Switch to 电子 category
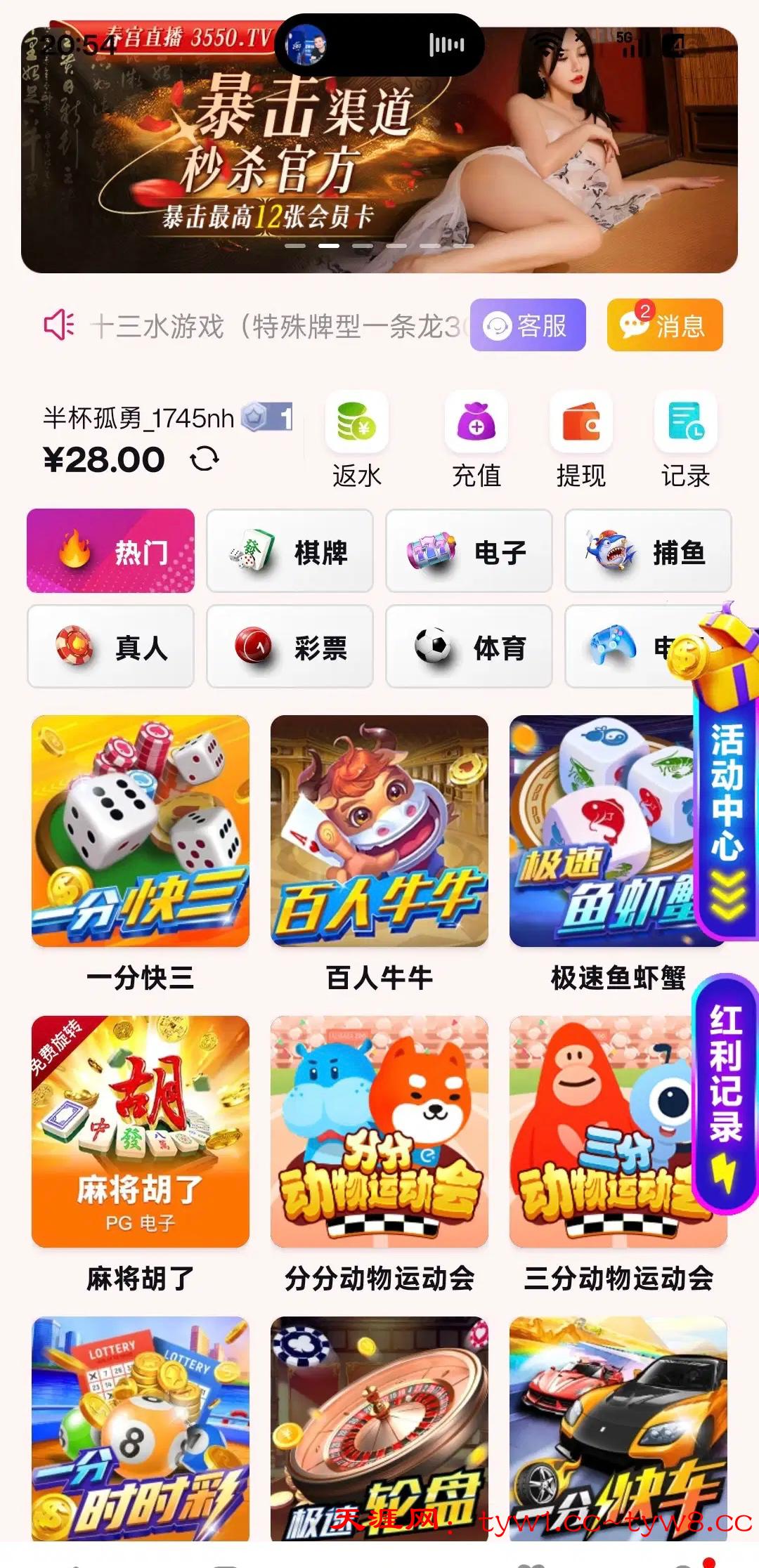759x1568 pixels. (x=469, y=551)
